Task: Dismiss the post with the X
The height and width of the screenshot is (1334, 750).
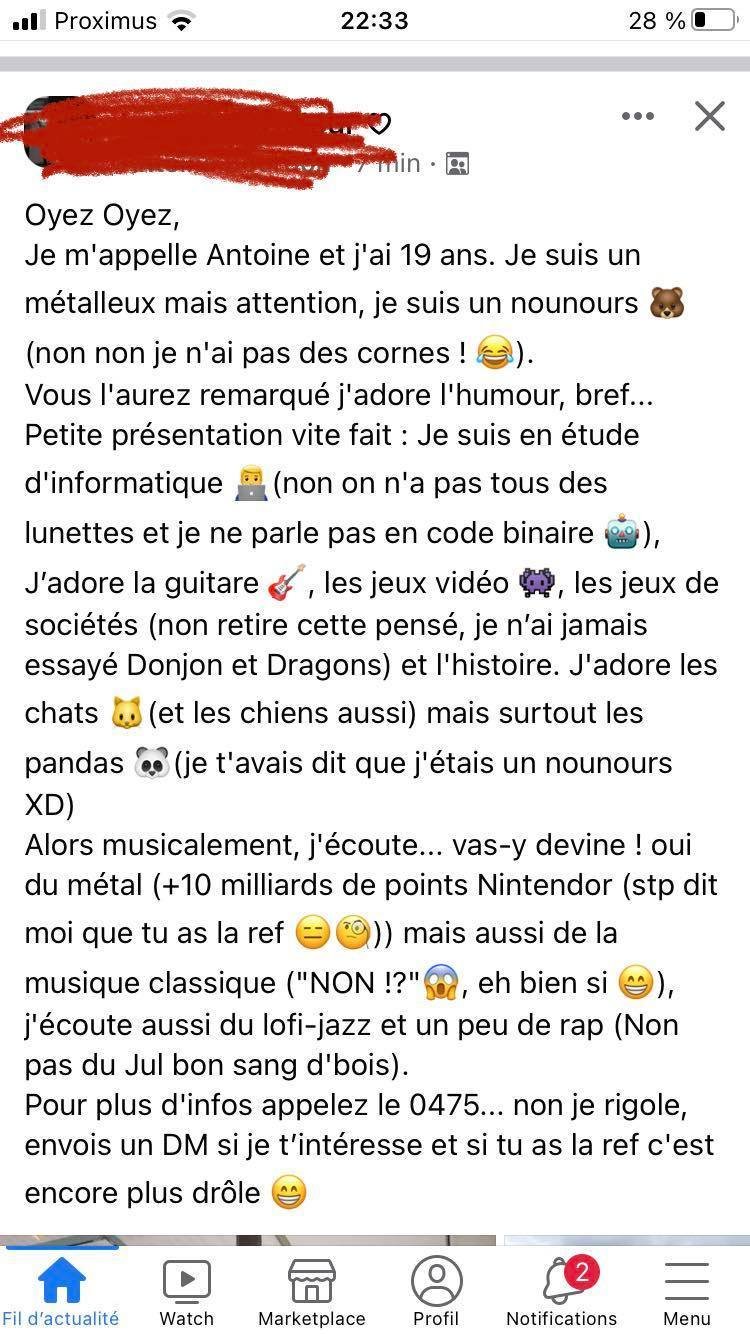Action: (x=709, y=116)
